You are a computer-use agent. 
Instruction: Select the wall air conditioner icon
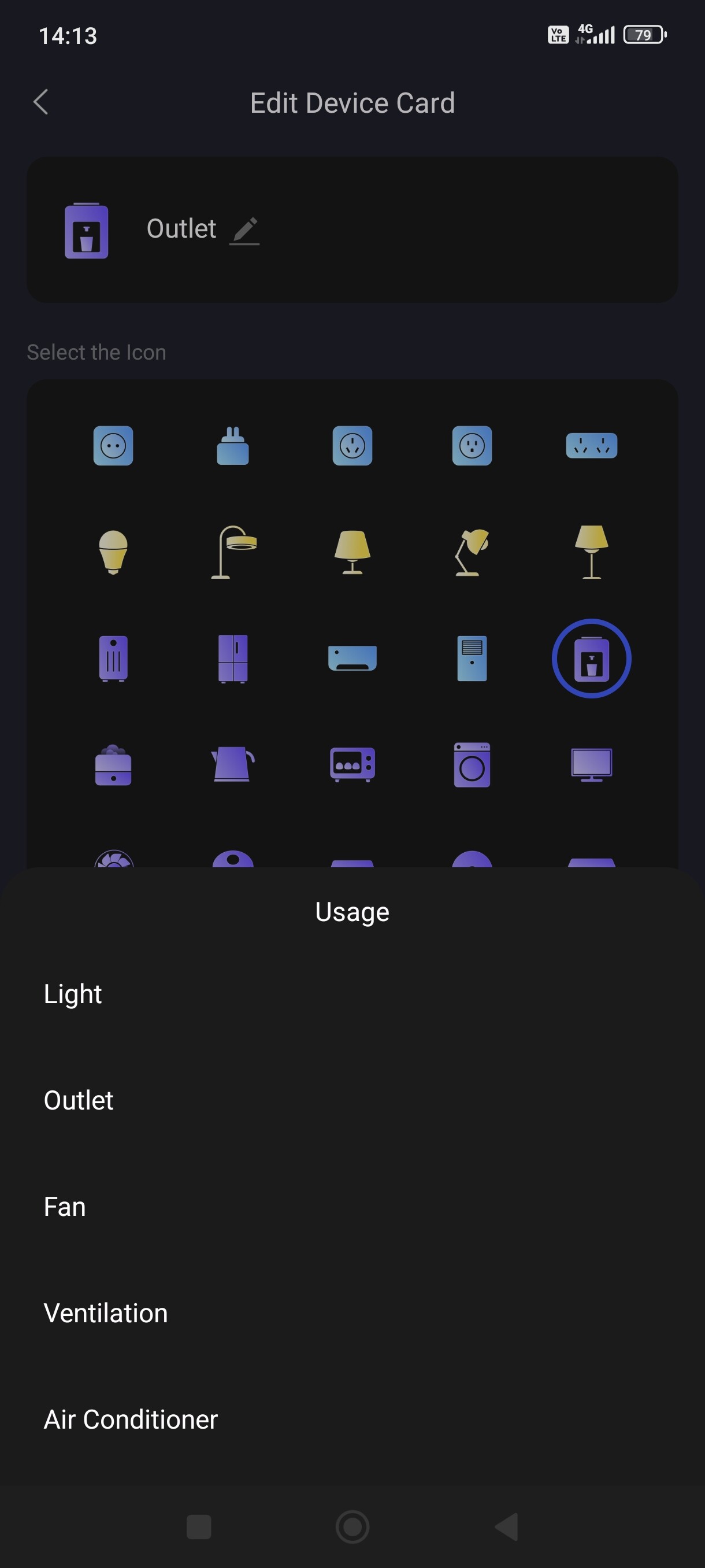click(352, 659)
